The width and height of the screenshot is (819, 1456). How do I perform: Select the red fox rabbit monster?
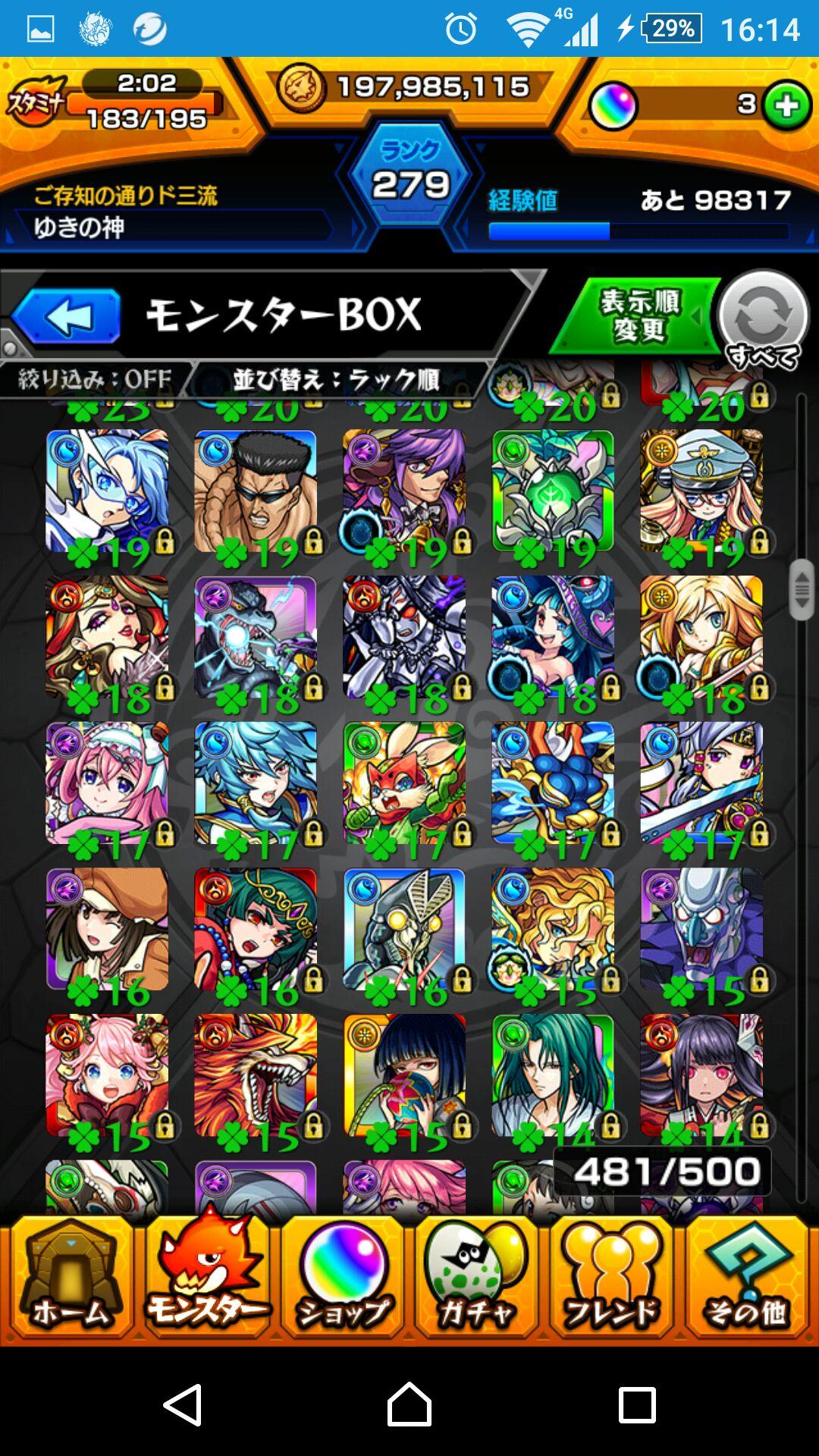point(404,784)
